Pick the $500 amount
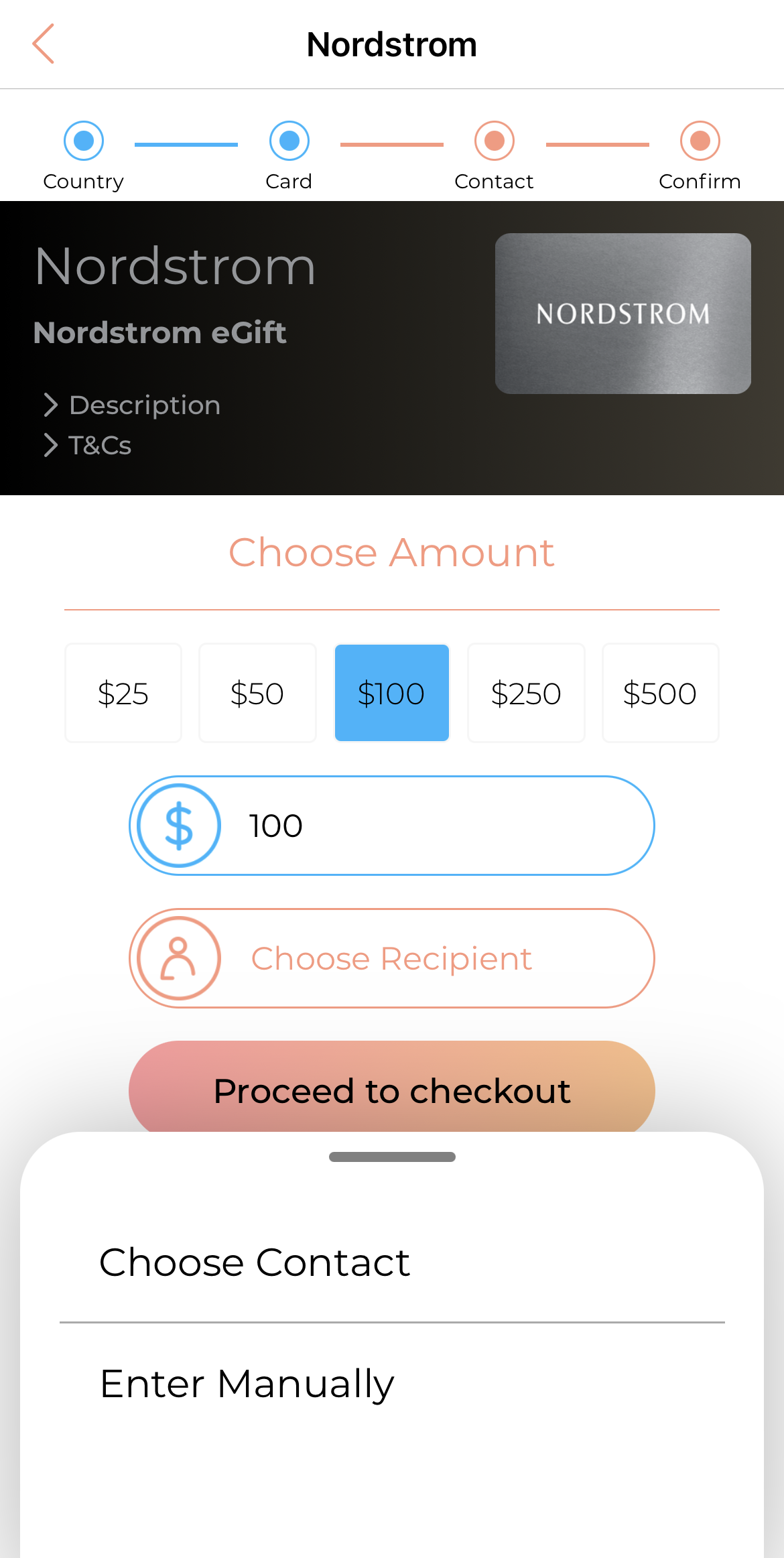The image size is (784, 1558). [x=661, y=693]
